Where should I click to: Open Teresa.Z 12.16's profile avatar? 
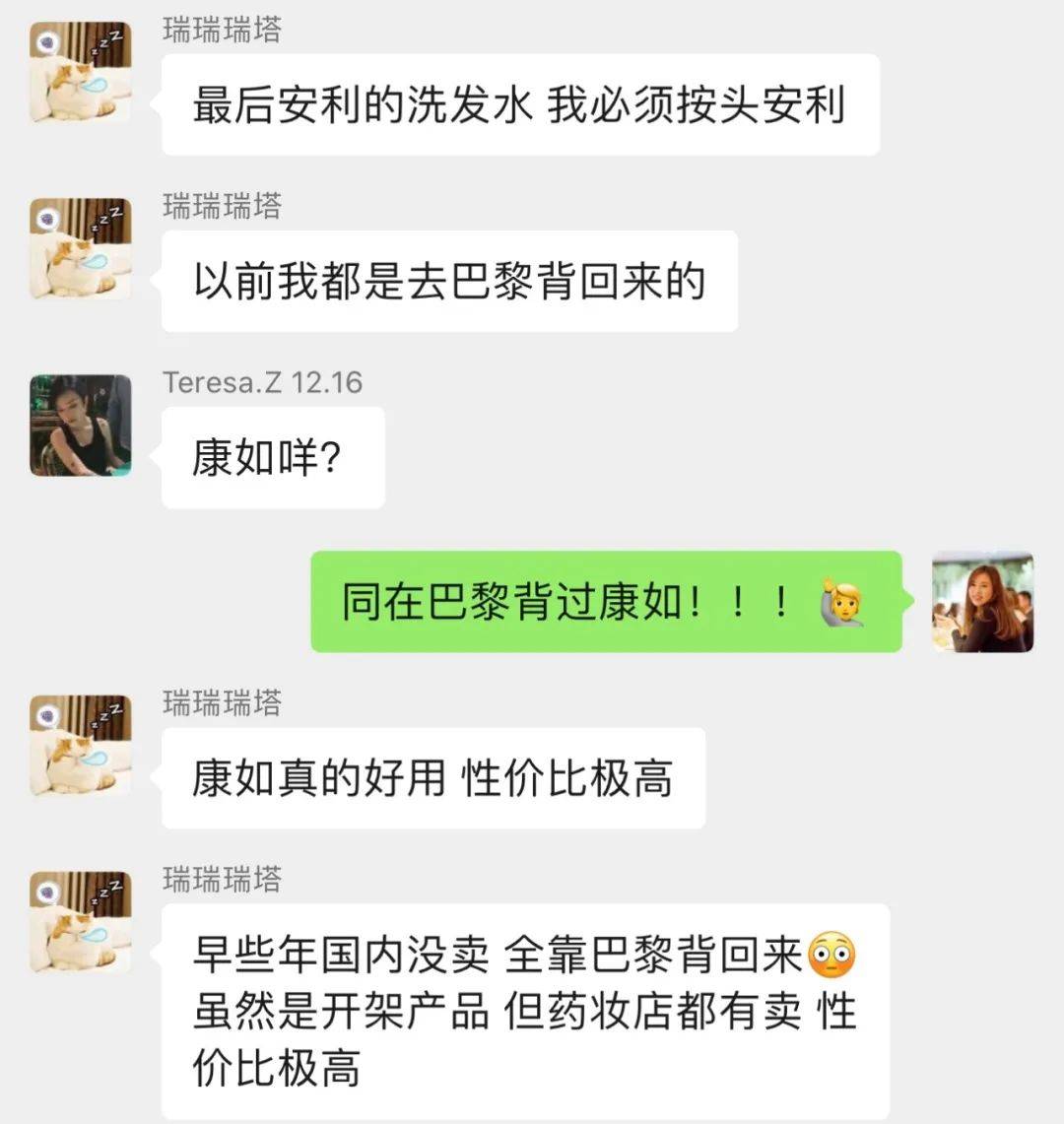pyautogui.click(x=80, y=425)
